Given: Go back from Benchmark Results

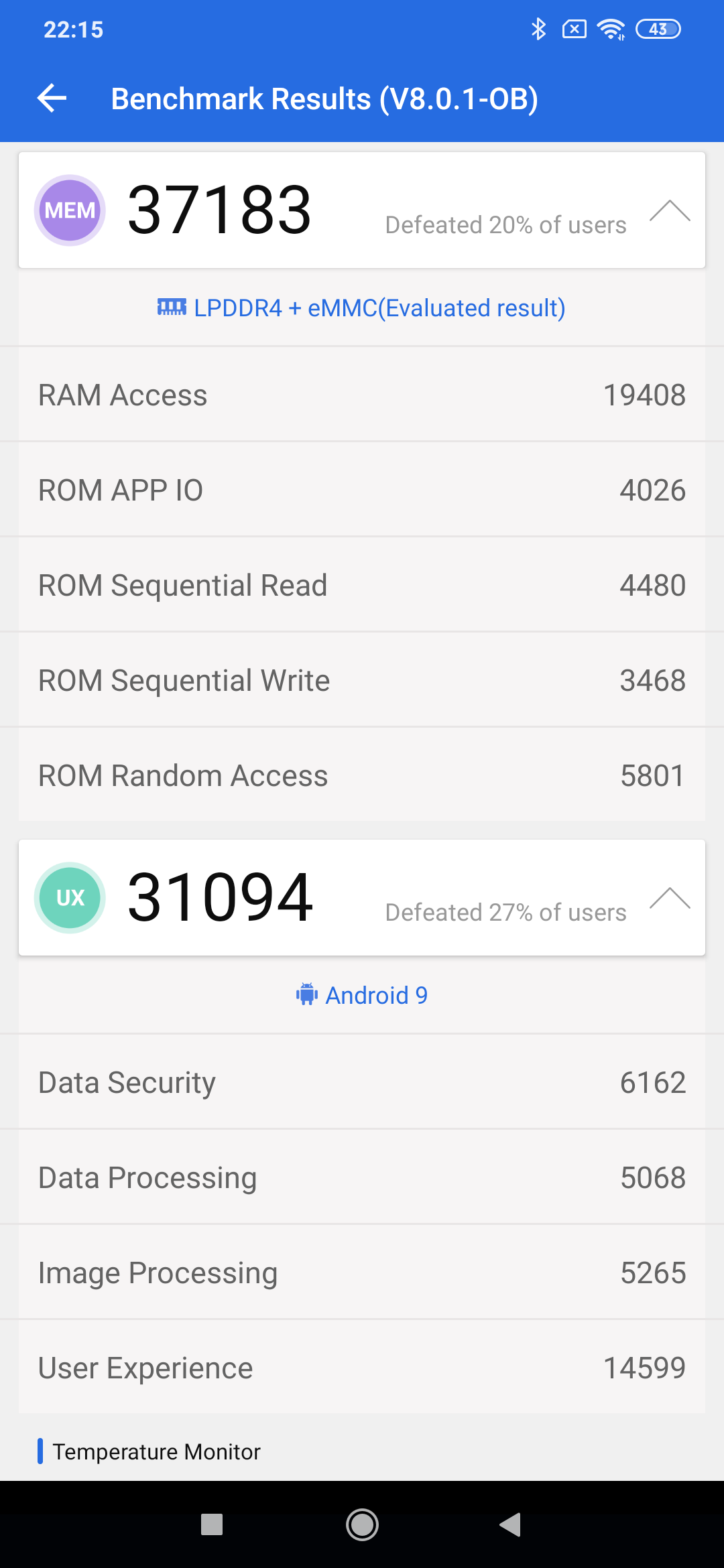Looking at the screenshot, I should pyautogui.click(x=52, y=99).
